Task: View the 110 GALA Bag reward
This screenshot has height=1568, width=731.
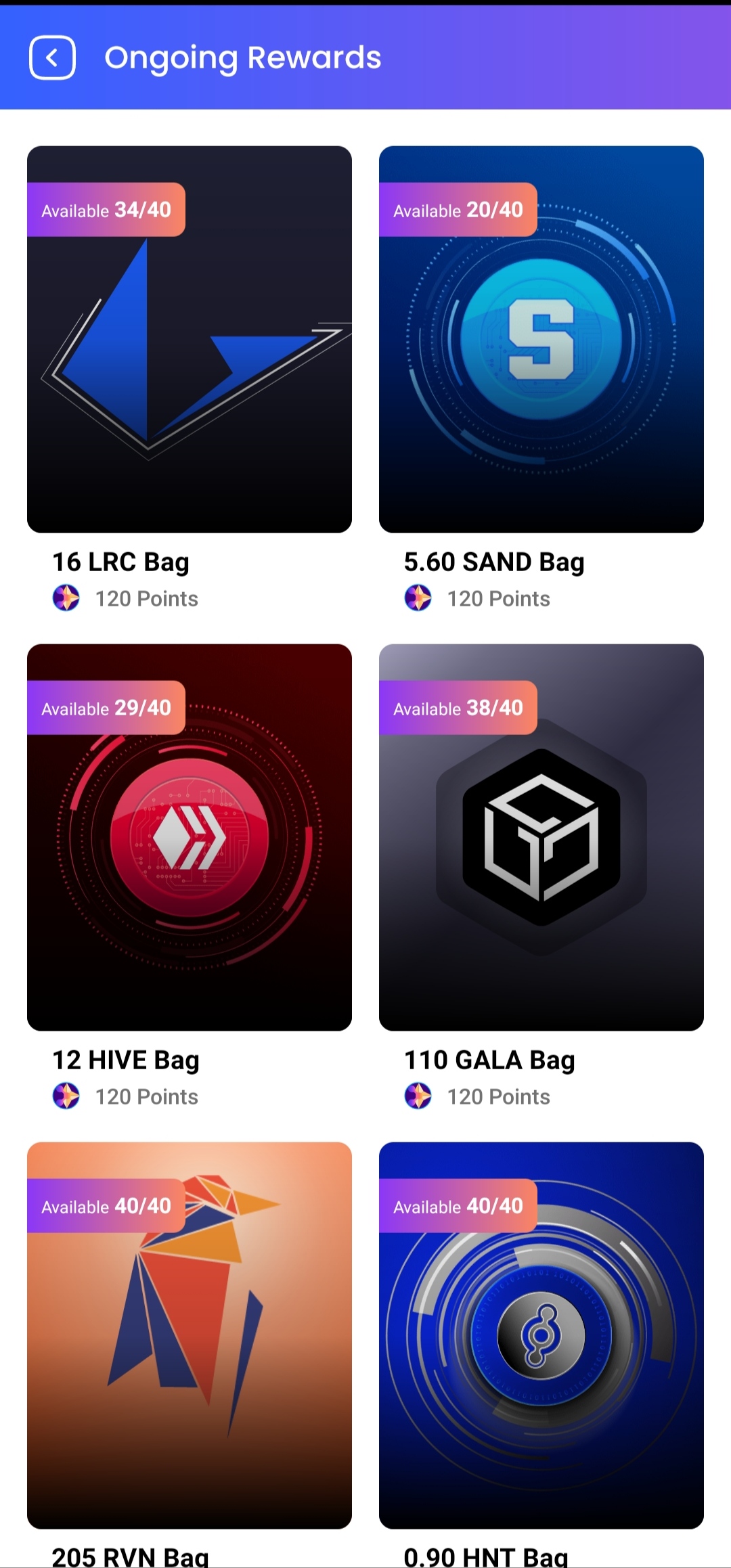Action: pyautogui.click(x=541, y=837)
